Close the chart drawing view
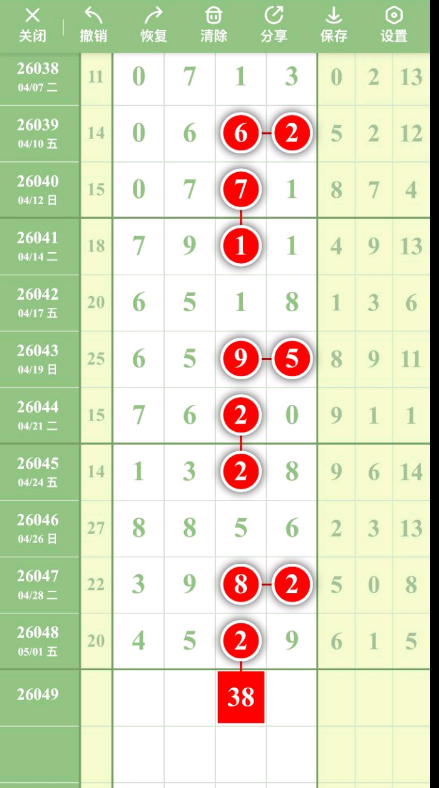Image resolution: width=439 pixels, height=788 pixels. pos(33,25)
